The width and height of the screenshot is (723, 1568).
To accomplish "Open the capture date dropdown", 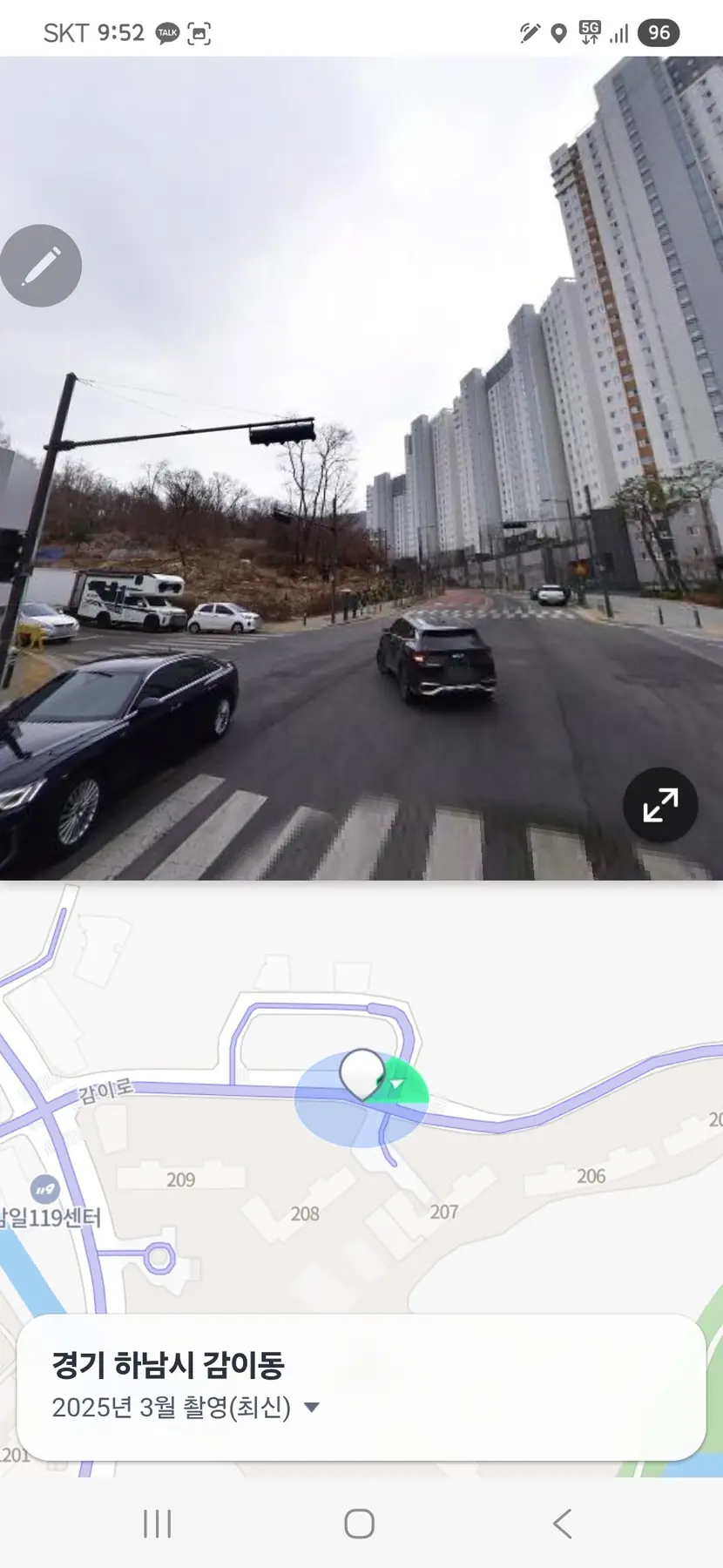I will click(311, 1407).
